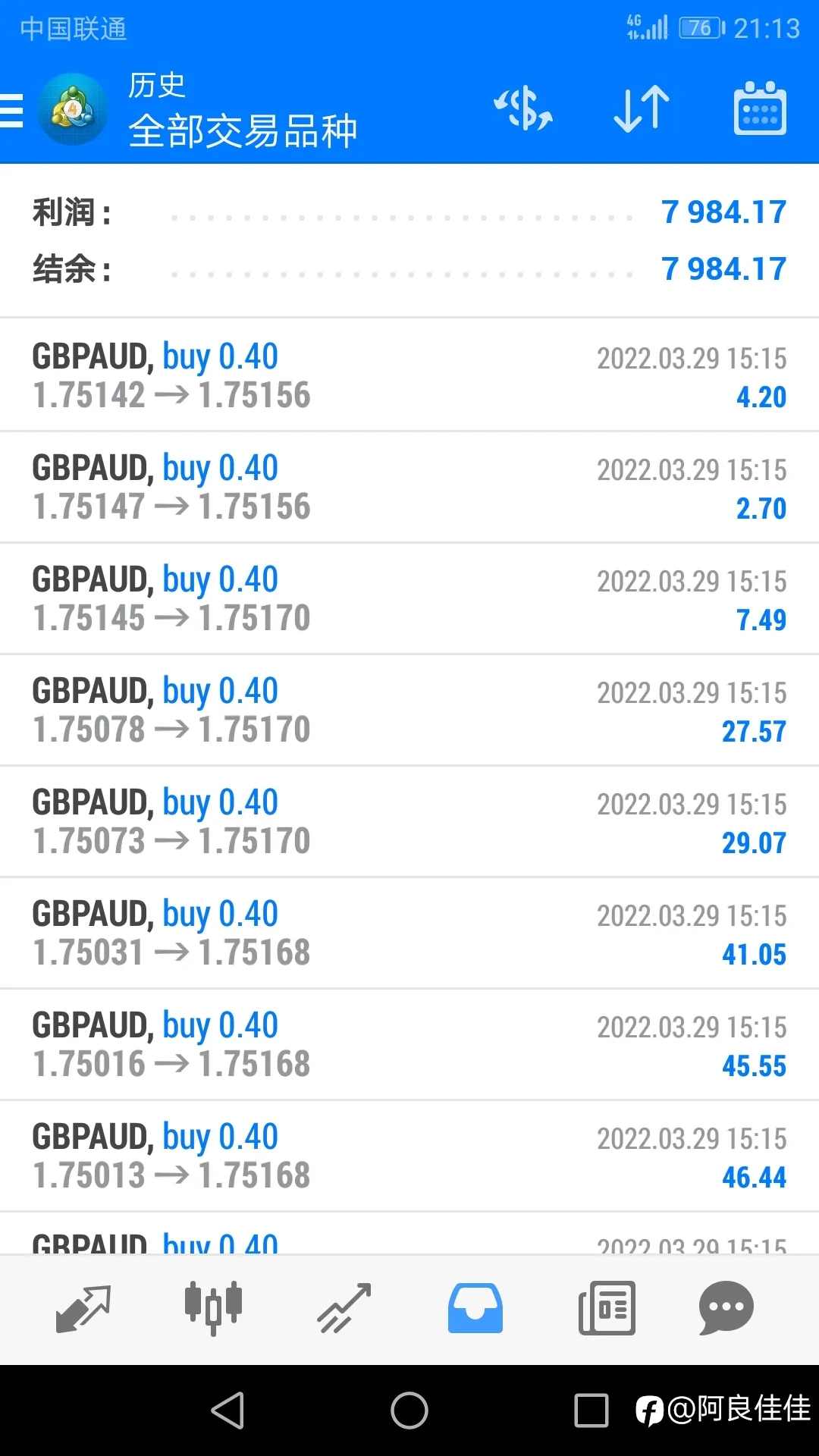
Task: Open the sort arrows option
Action: tap(642, 110)
